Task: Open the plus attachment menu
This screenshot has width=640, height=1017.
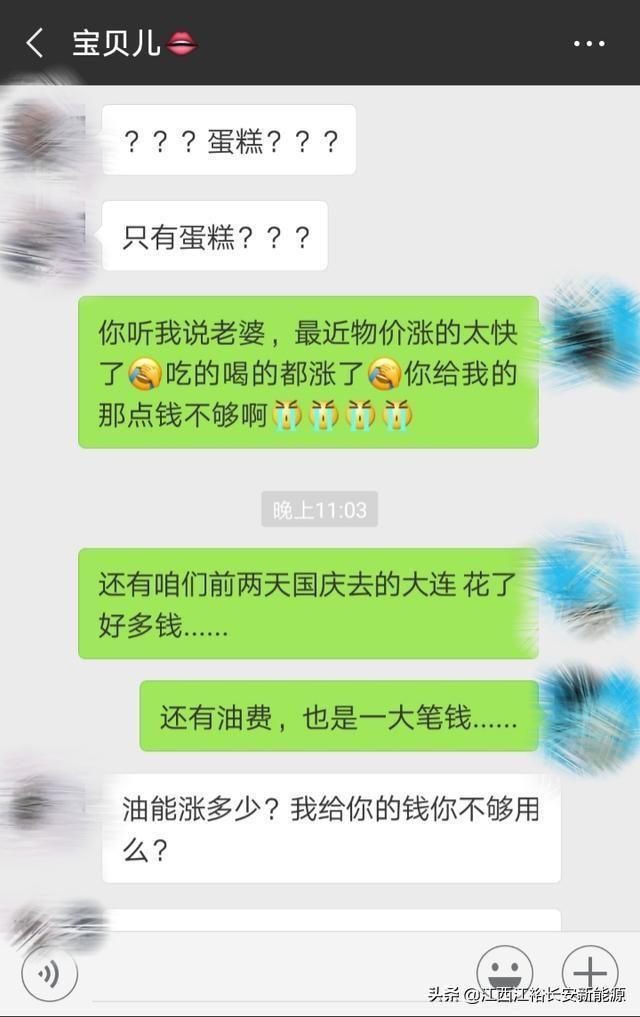Action: [589, 971]
